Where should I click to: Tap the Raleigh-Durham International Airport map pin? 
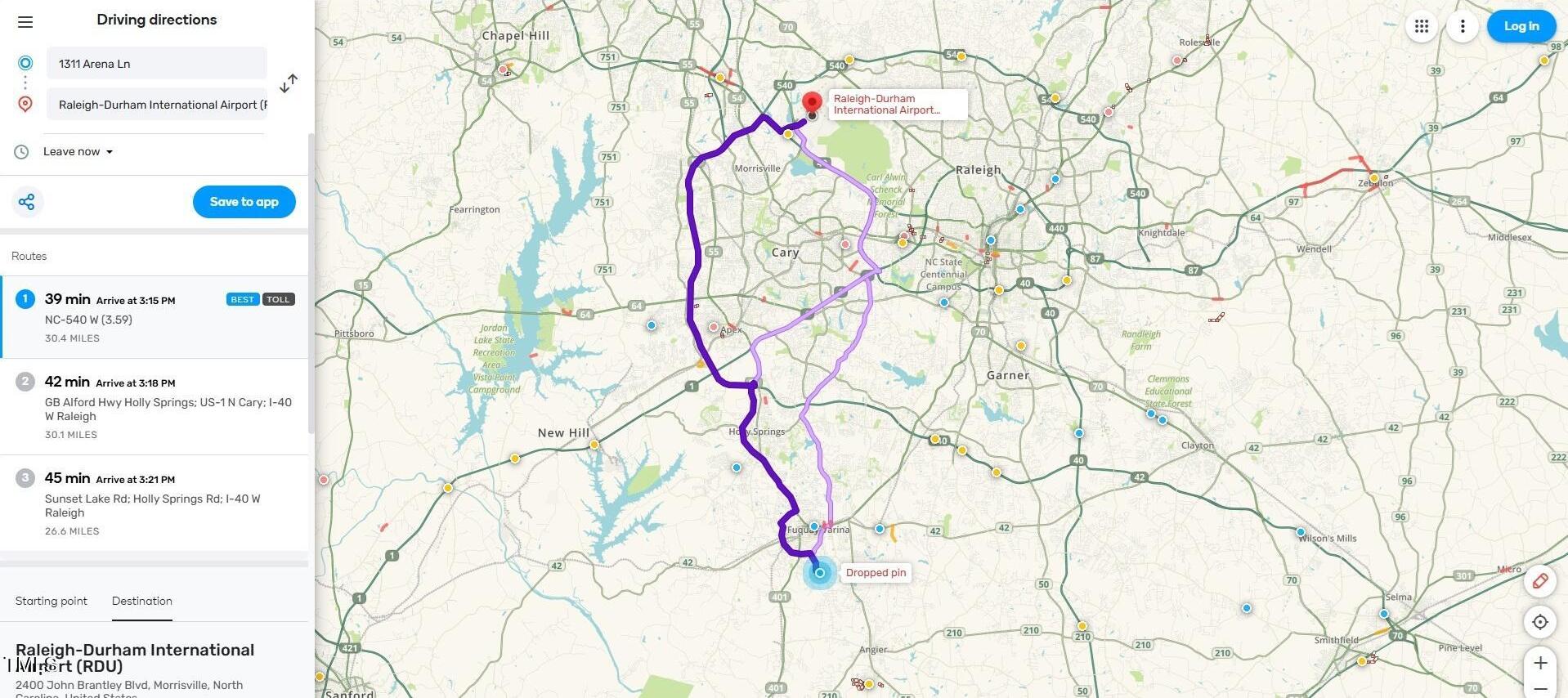point(812,104)
